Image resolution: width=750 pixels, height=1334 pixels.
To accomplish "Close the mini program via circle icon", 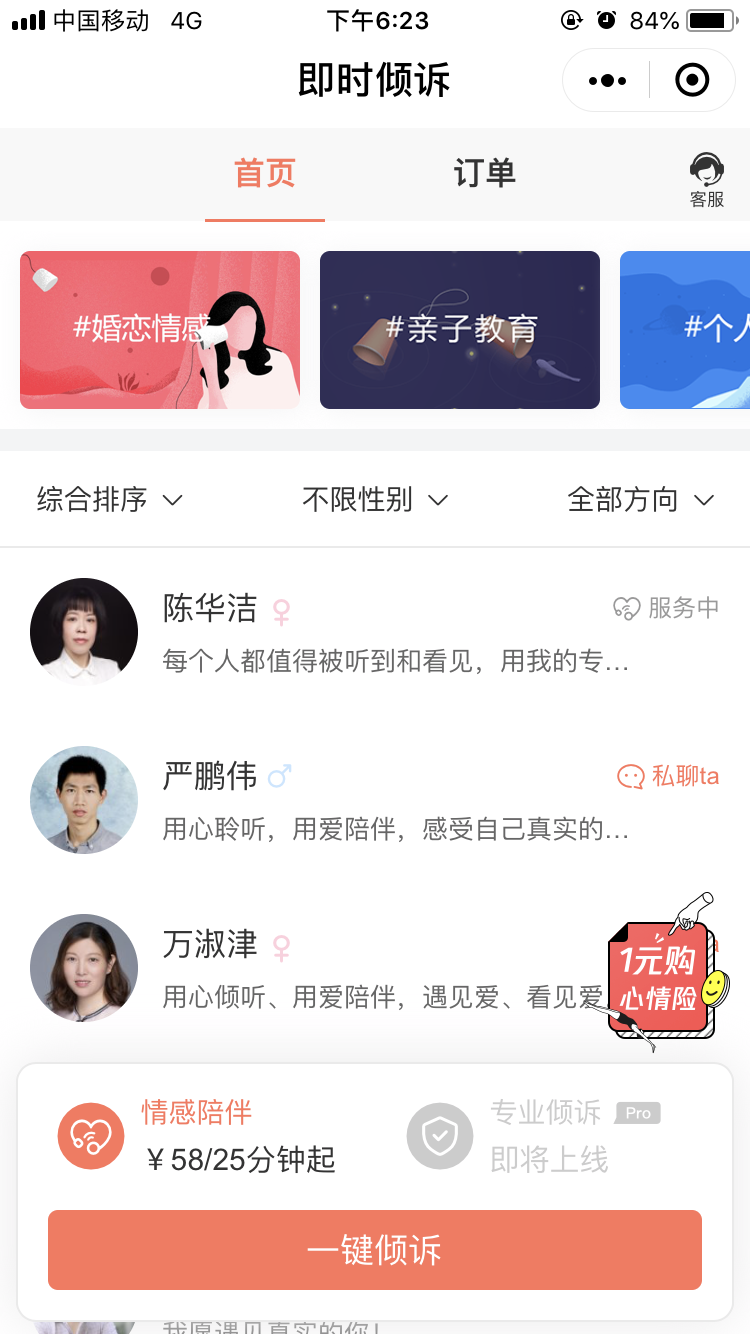I will [x=692, y=81].
